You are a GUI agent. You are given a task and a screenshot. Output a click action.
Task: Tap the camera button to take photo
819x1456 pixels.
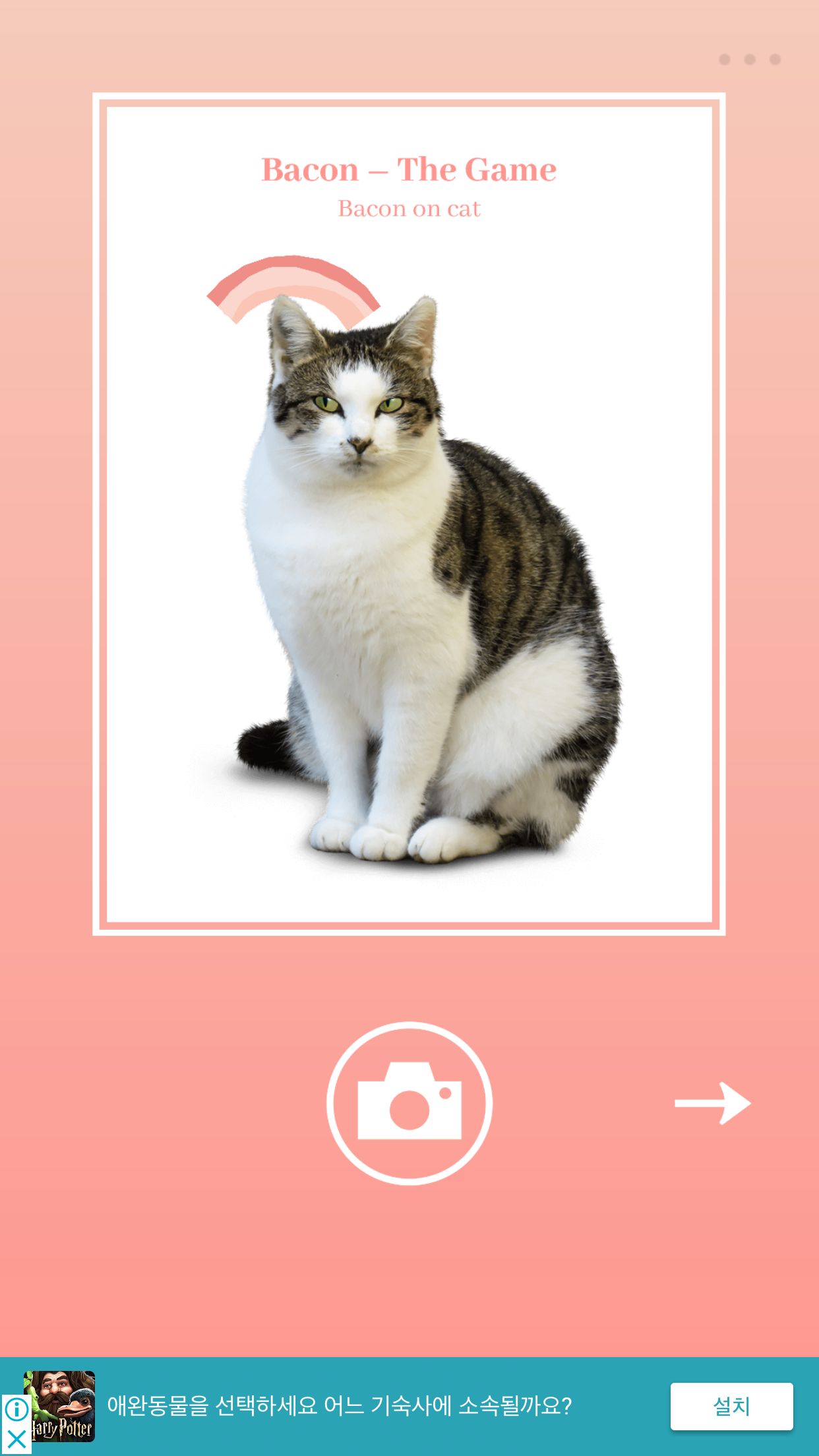[409, 1103]
